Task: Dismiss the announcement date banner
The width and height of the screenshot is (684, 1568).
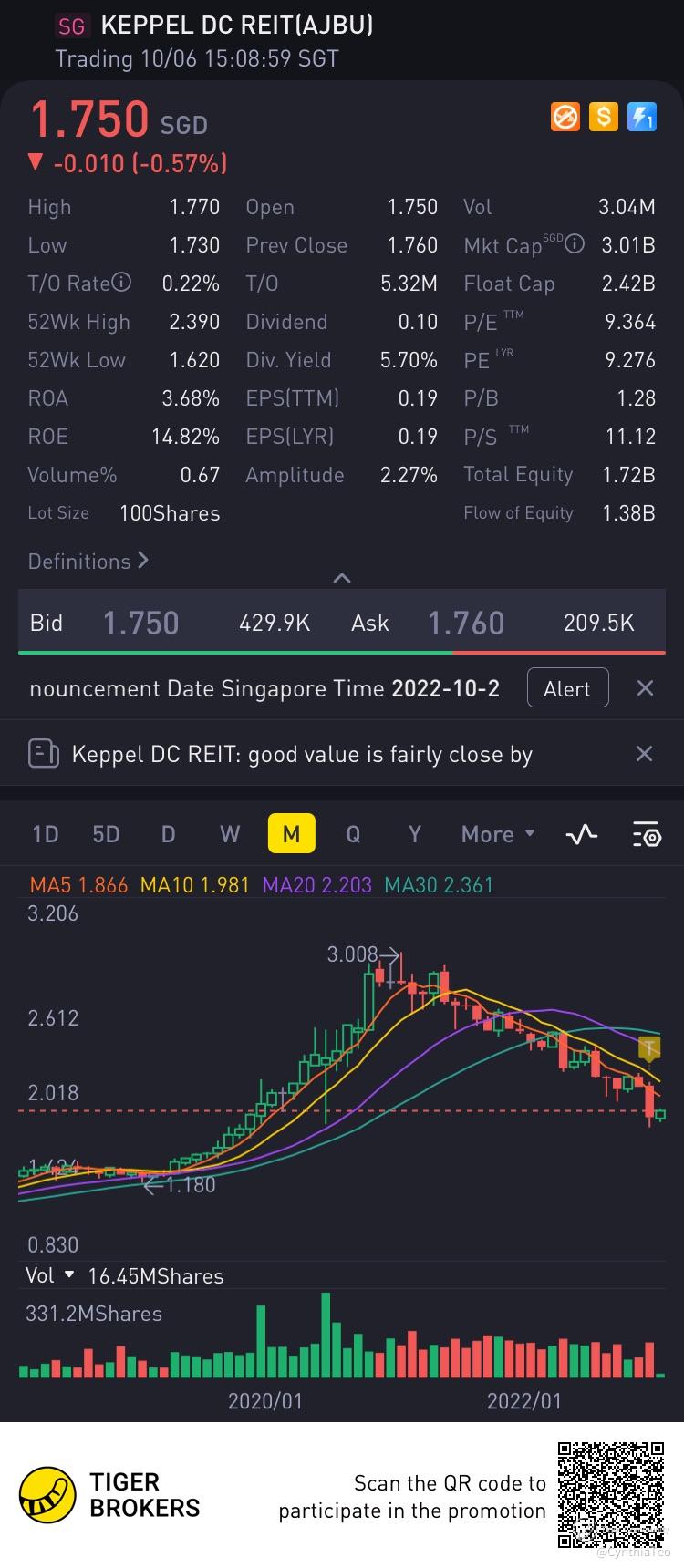Action: coord(645,688)
